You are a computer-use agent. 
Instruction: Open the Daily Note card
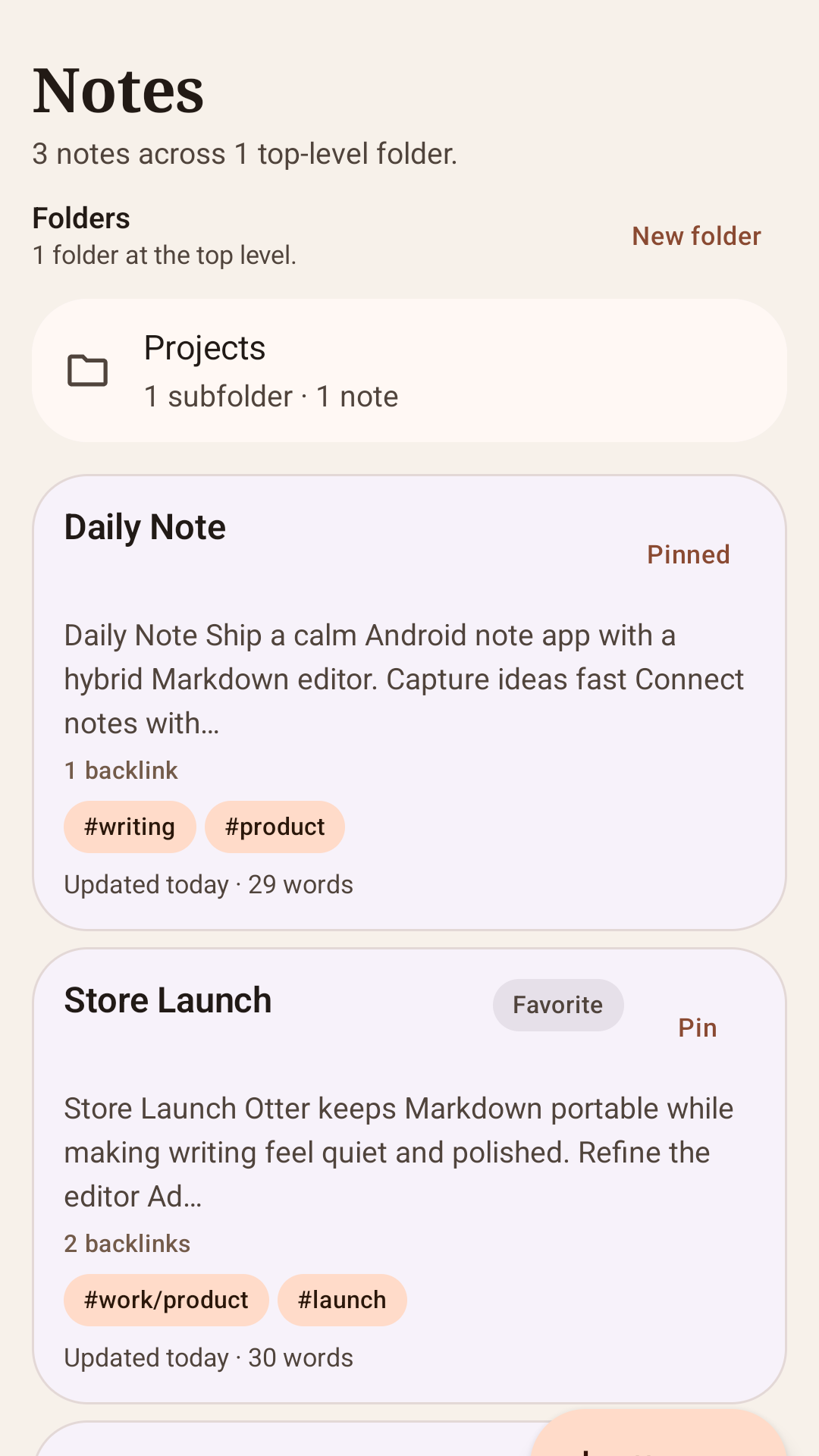[x=409, y=703]
